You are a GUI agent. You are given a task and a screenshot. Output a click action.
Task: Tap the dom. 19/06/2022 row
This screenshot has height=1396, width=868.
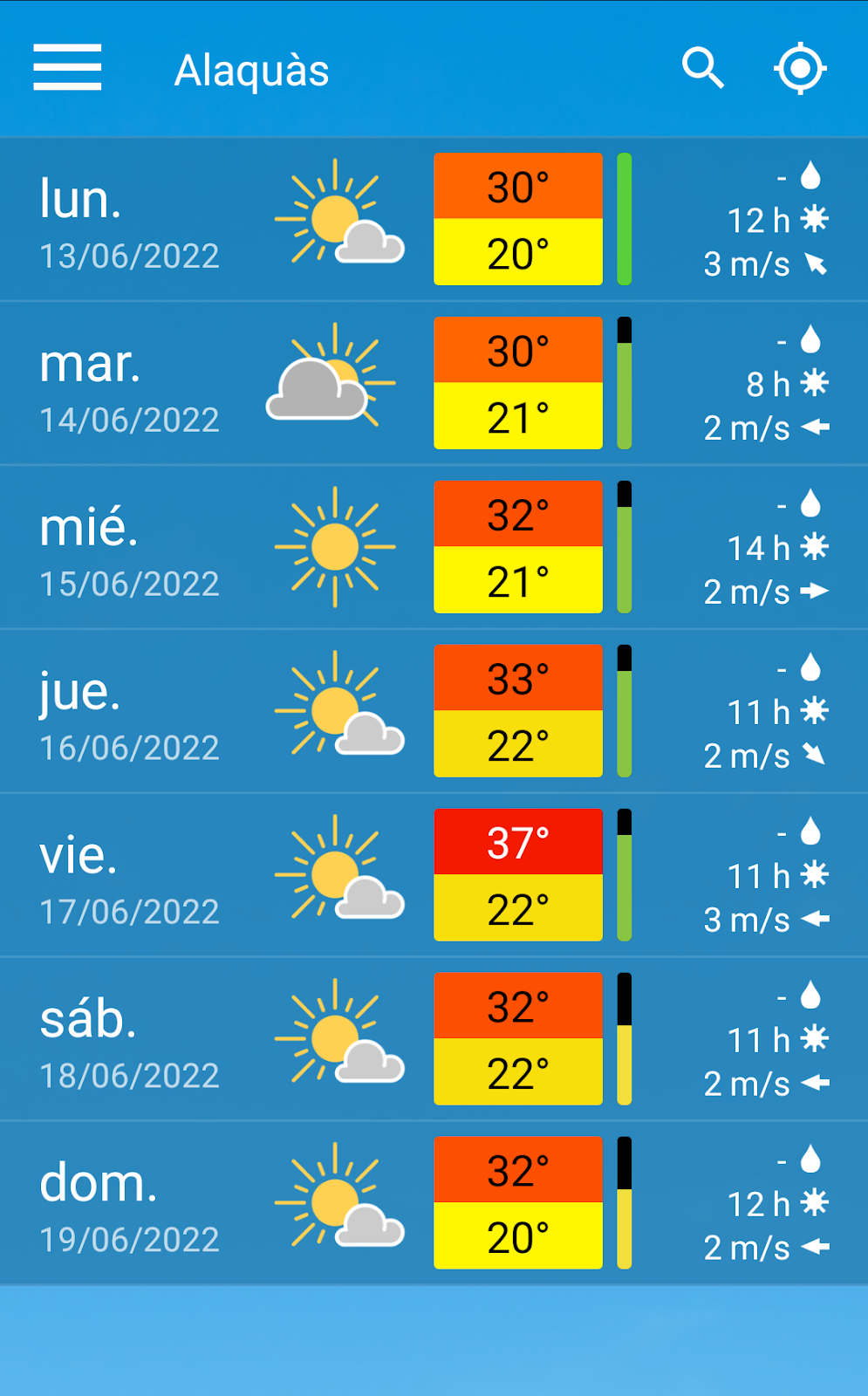coord(434,1203)
